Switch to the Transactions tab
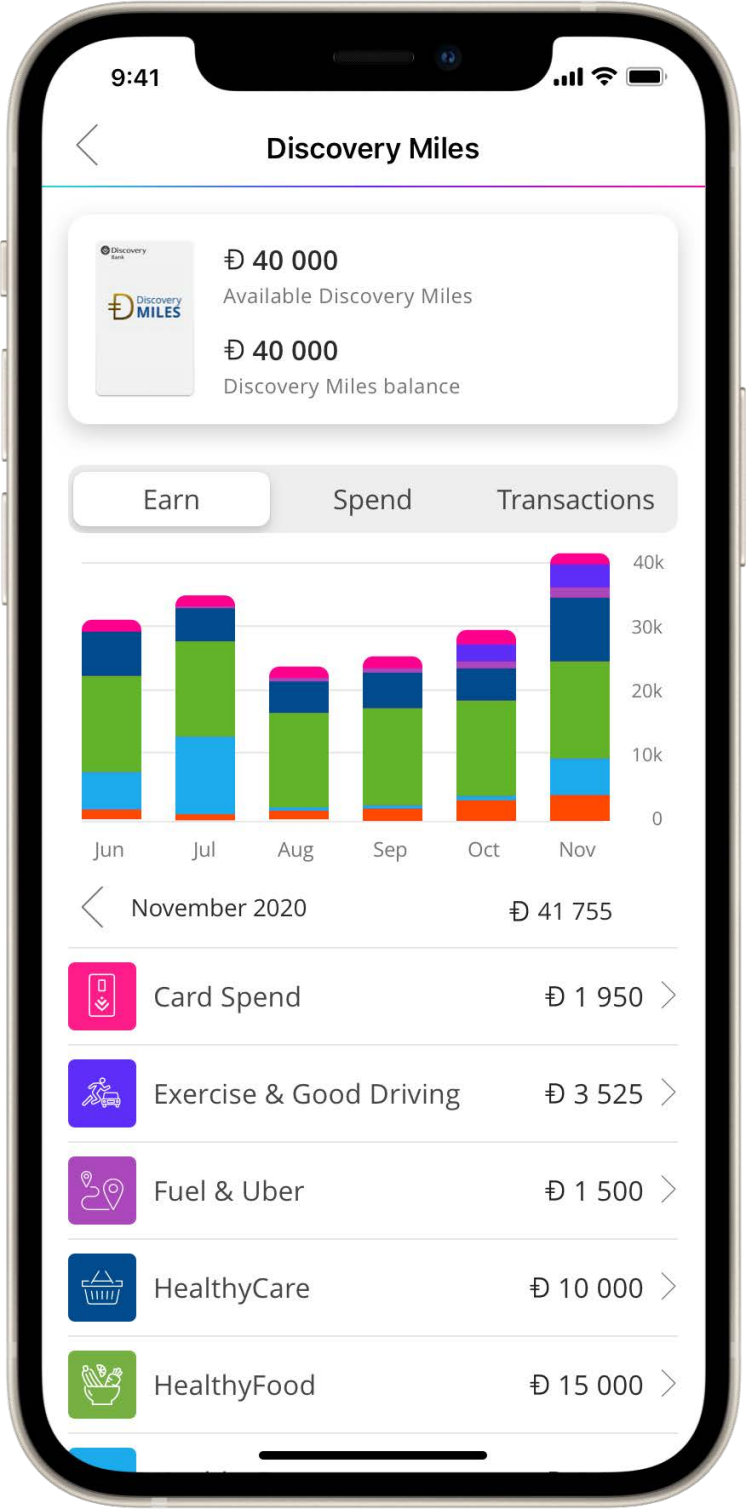This screenshot has height=1509, width=746. tap(575, 500)
